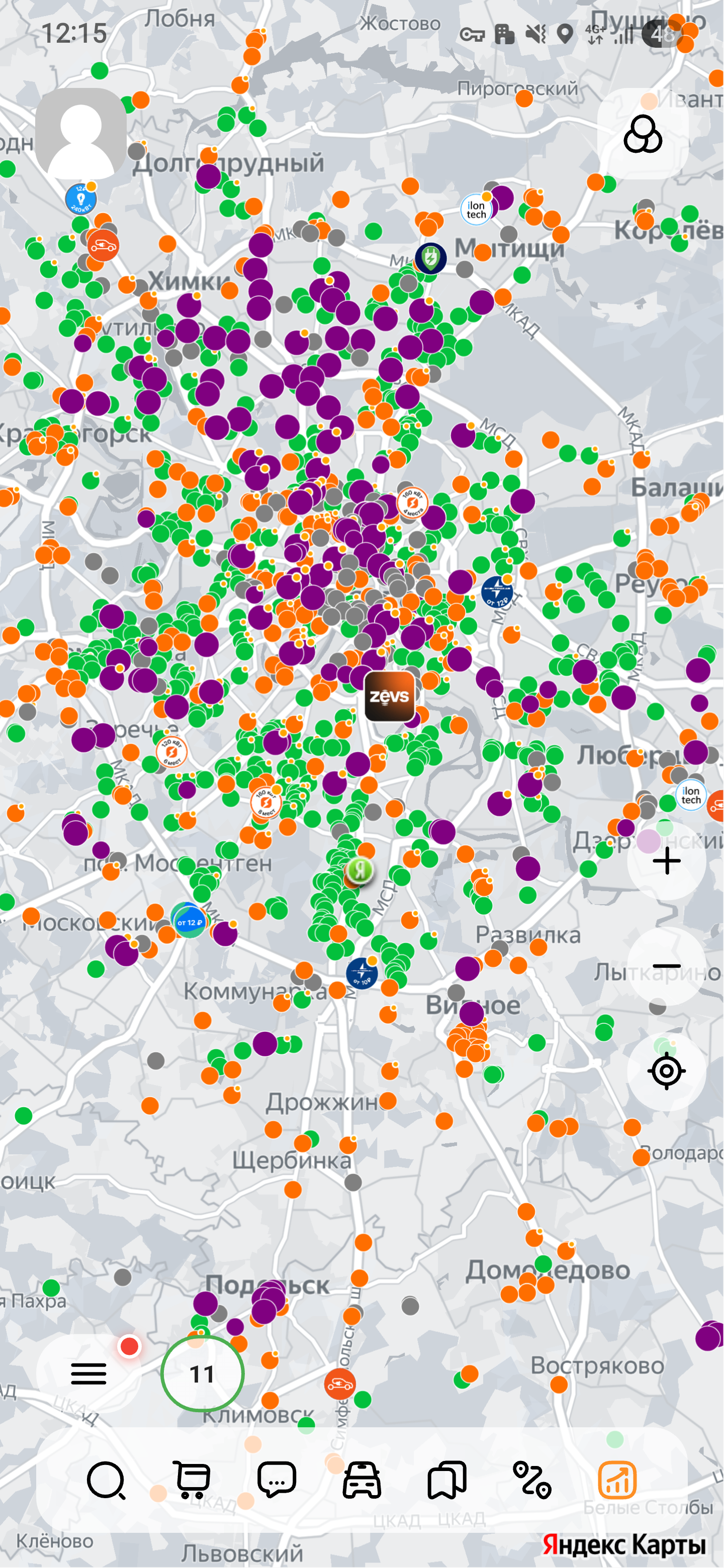
Task: Zoom out with the minus button
Action: pyautogui.click(x=666, y=966)
